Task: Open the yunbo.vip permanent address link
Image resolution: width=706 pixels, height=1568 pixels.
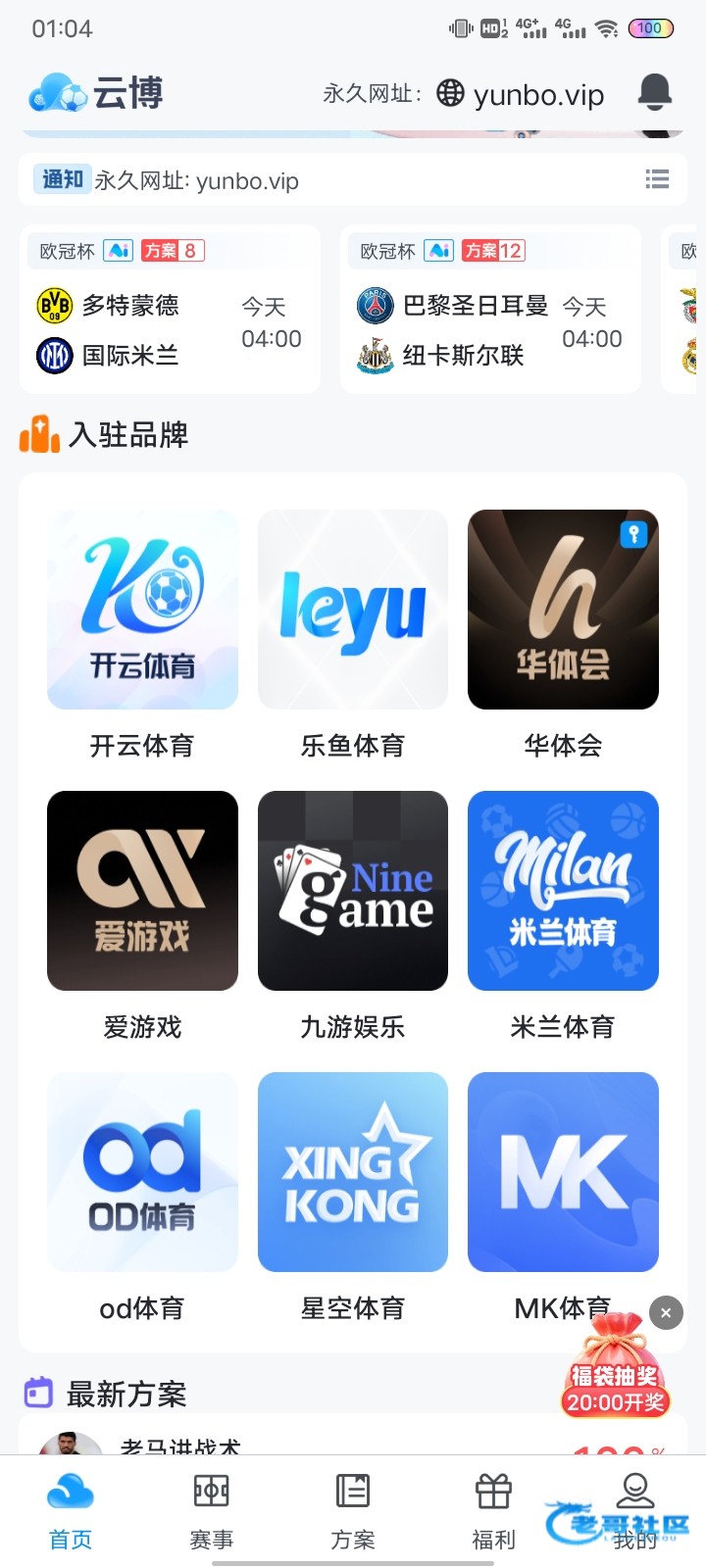Action: pos(521,94)
